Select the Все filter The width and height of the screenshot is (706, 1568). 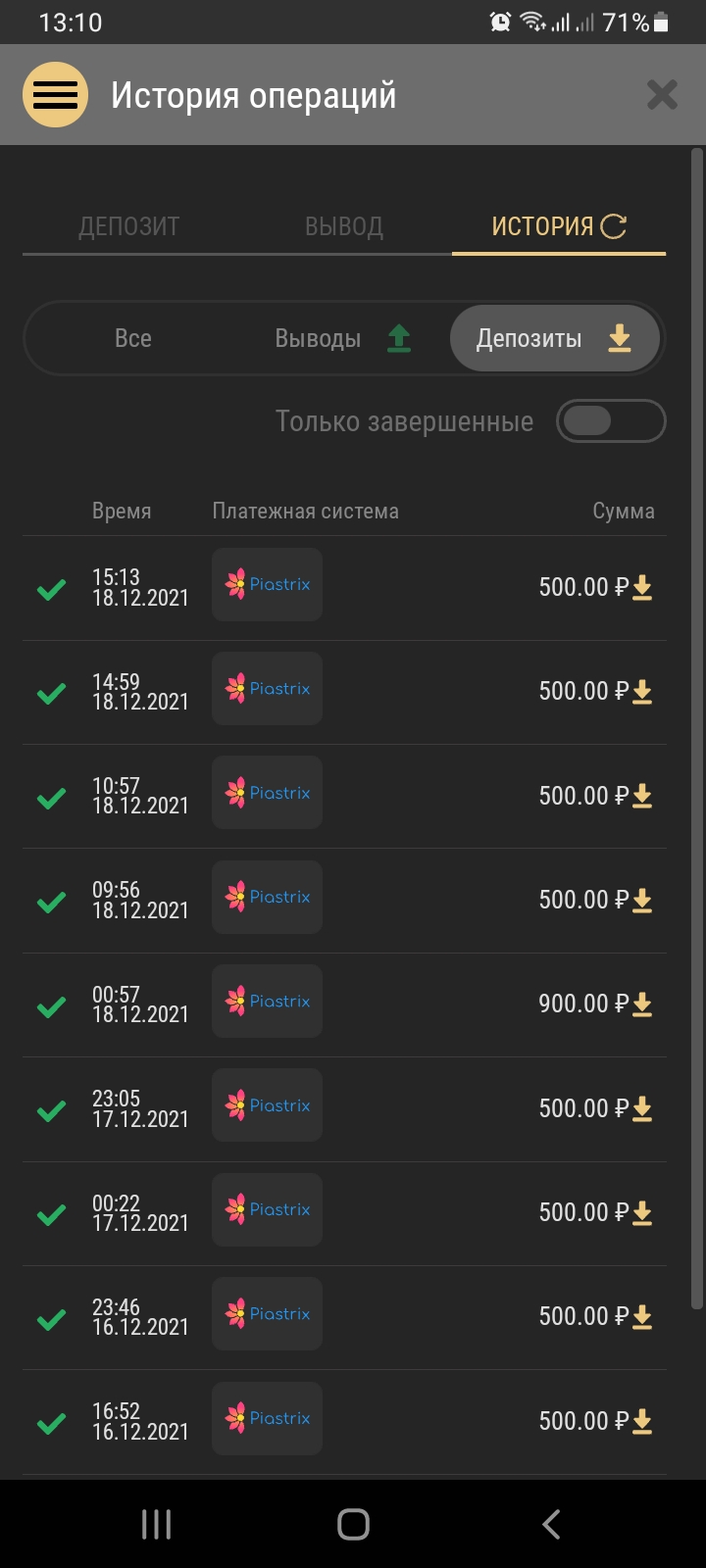tap(133, 338)
